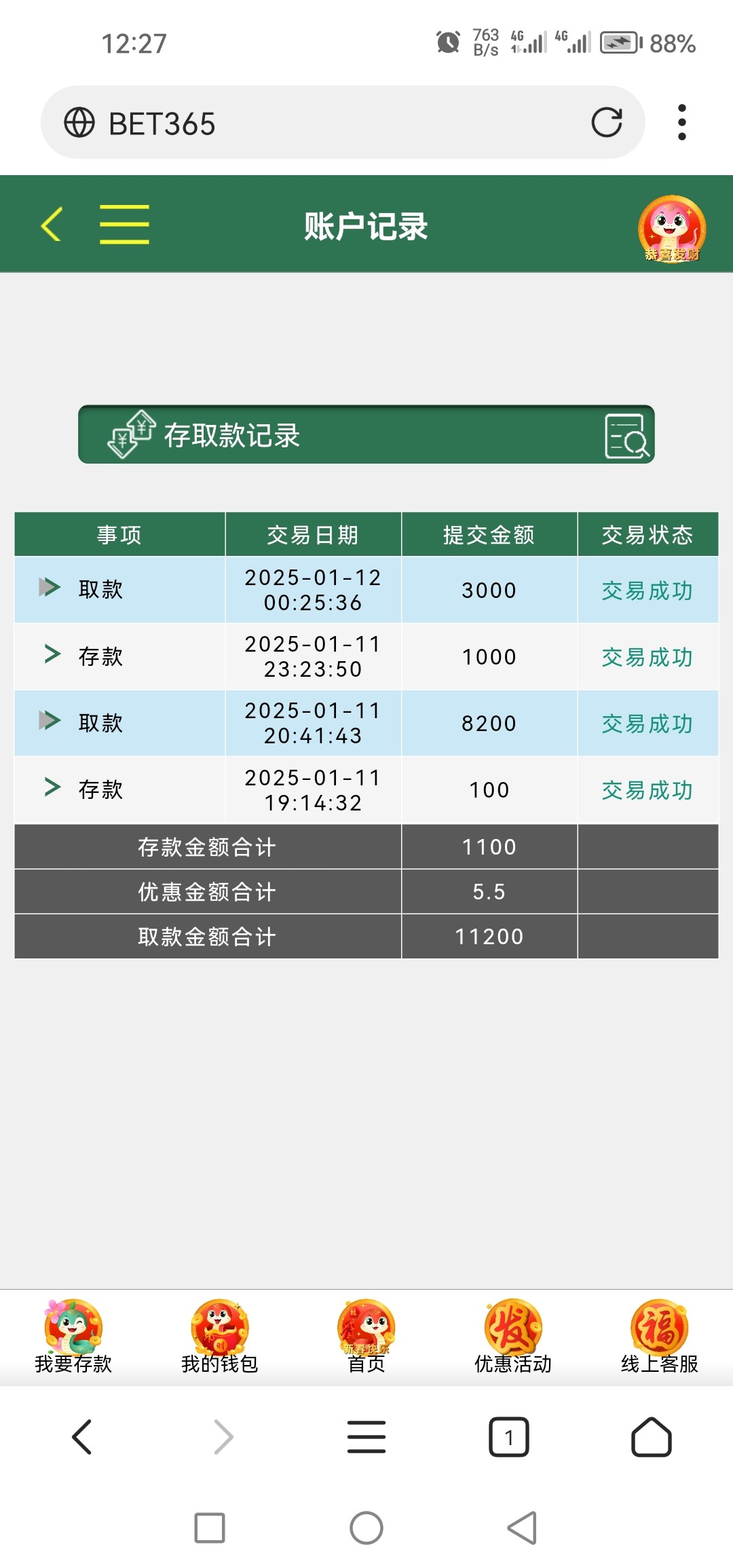
Task: Go to 首页 tab
Action: coord(366,1336)
